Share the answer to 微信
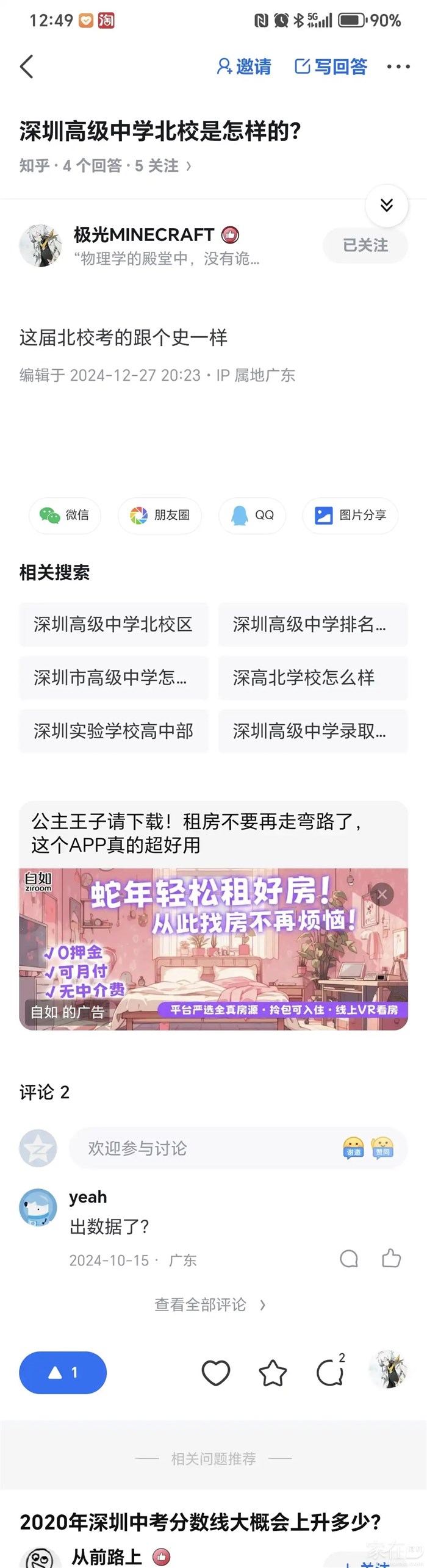Viewport: 427px width, 1568px height. (65, 515)
